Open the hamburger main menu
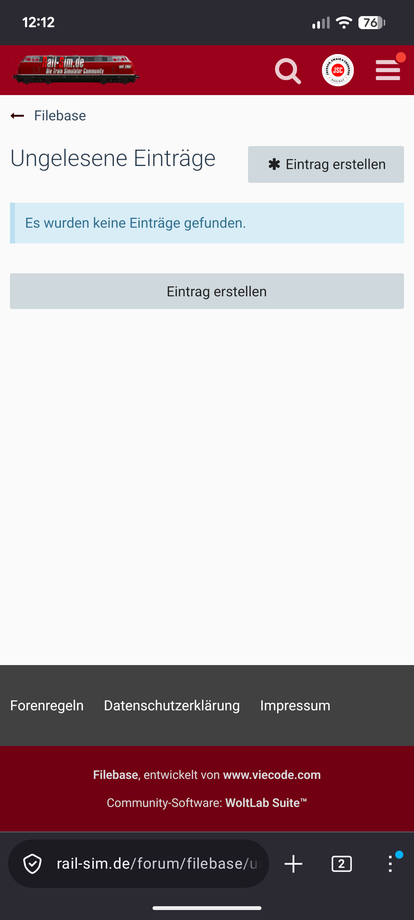414x920 pixels. [388, 70]
